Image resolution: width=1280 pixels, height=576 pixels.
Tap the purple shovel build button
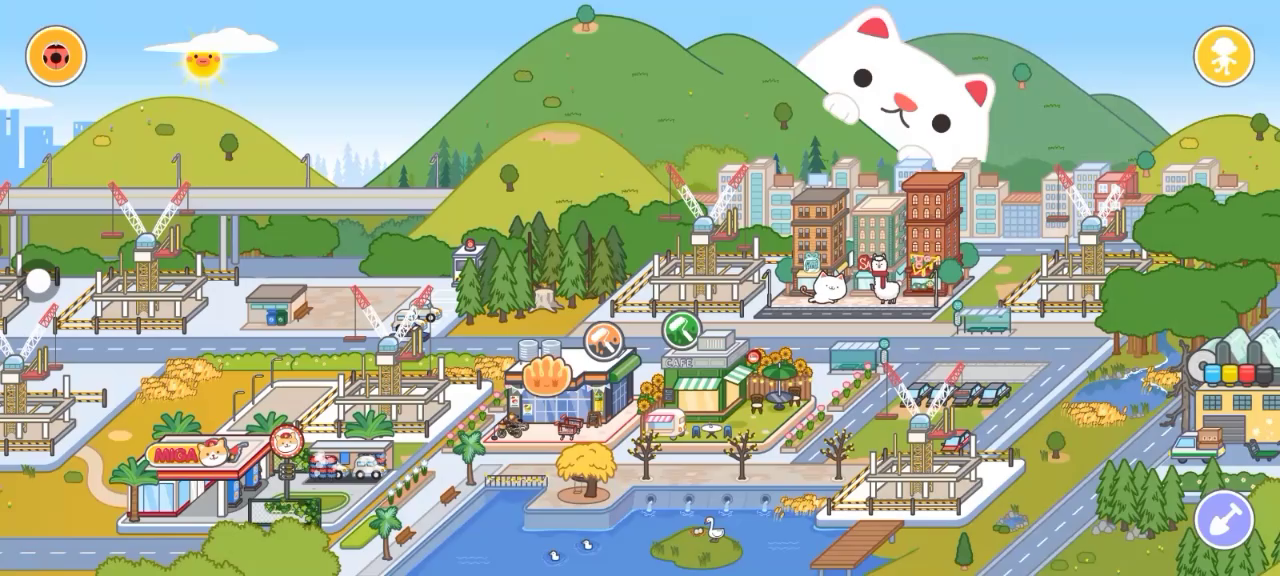[x=1223, y=520]
